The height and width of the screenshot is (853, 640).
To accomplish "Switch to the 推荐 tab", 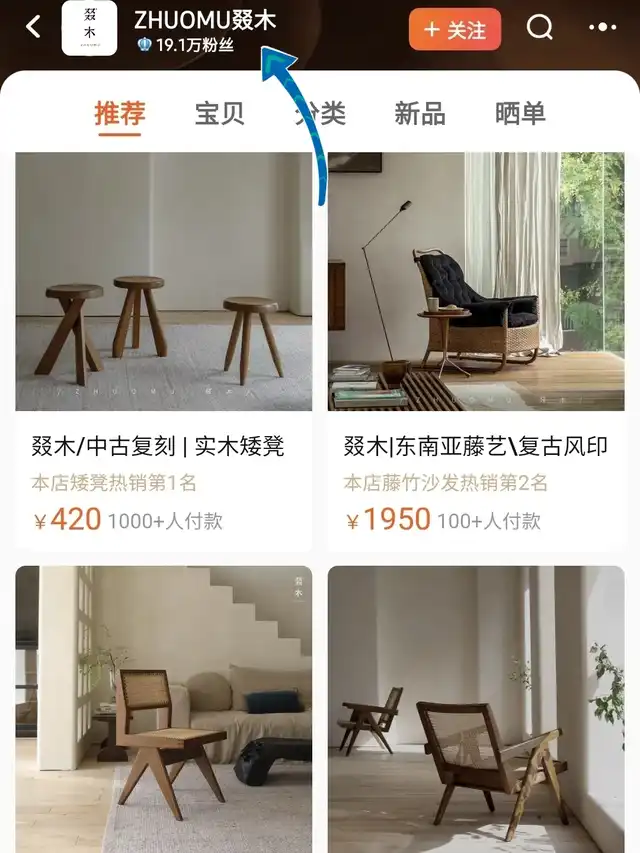I will click(x=120, y=113).
